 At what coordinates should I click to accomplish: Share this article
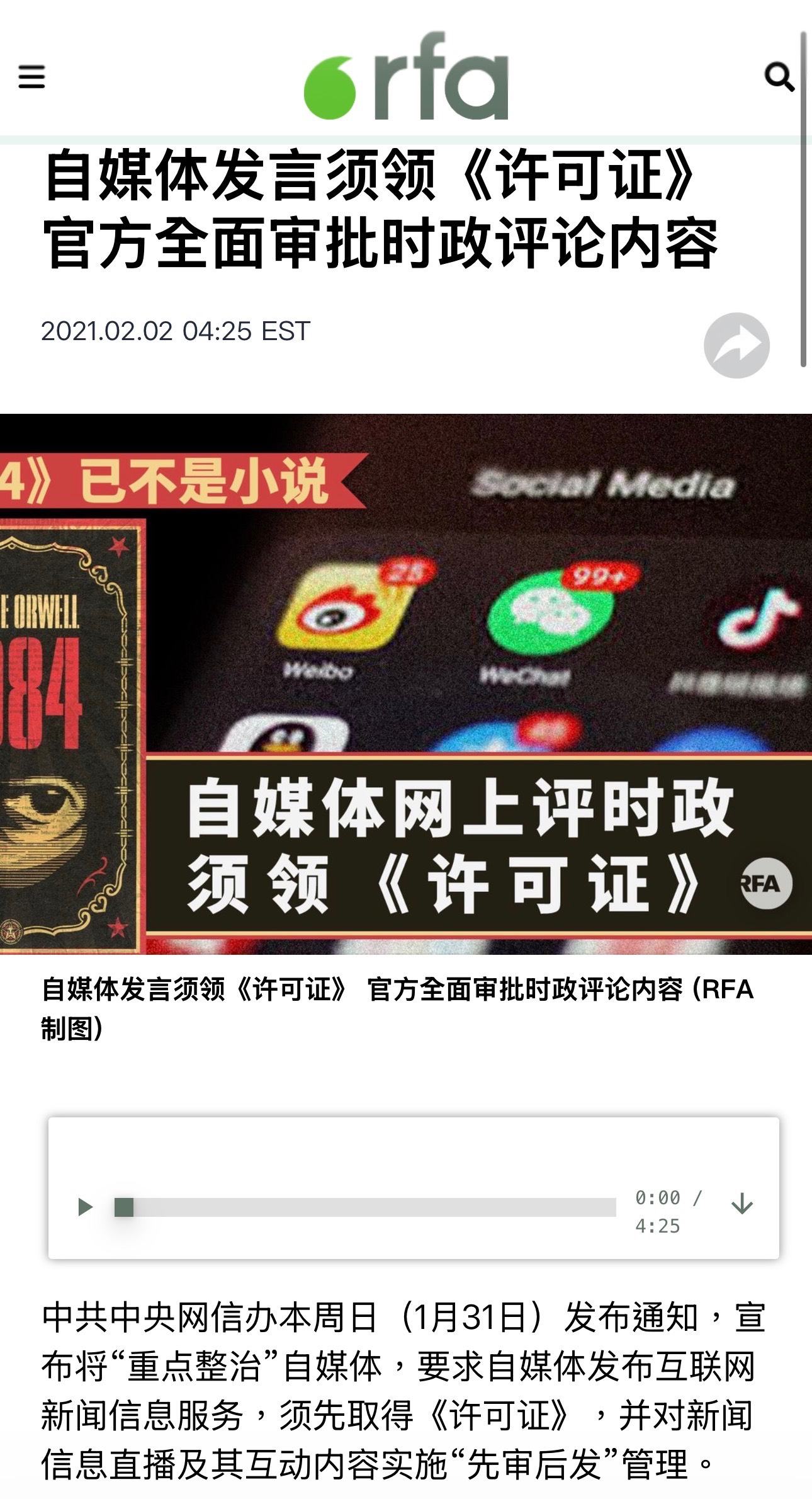(736, 345)
